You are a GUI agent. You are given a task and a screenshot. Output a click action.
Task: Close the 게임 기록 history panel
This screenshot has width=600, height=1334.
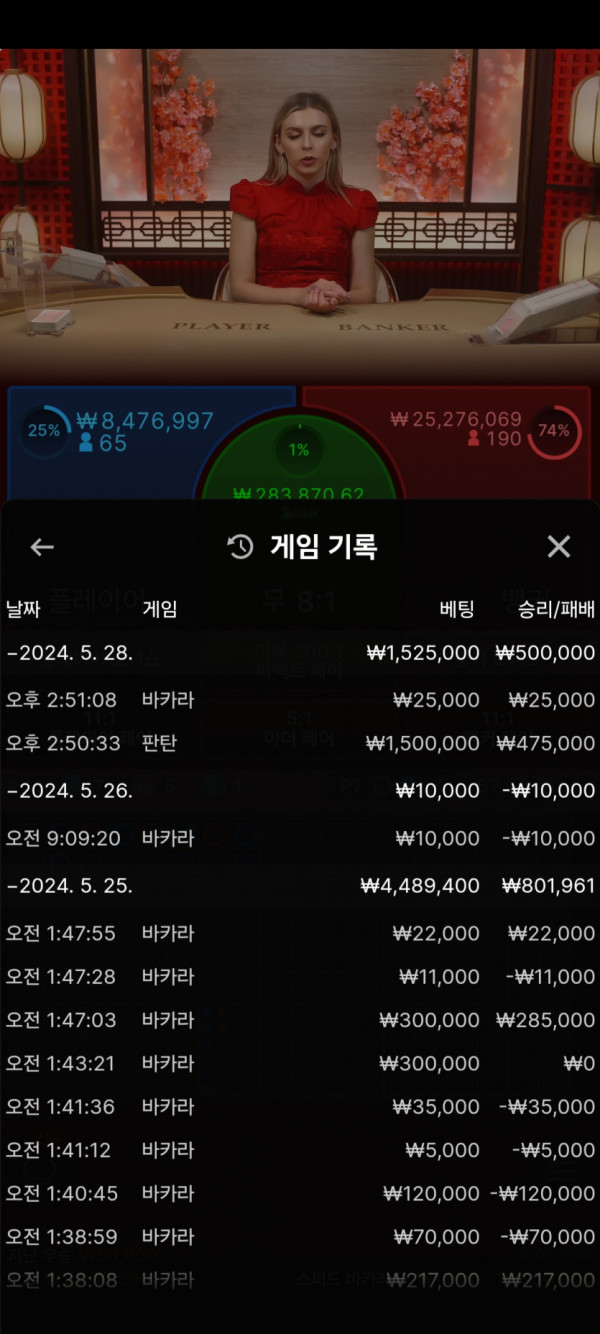tap(558, 546)
